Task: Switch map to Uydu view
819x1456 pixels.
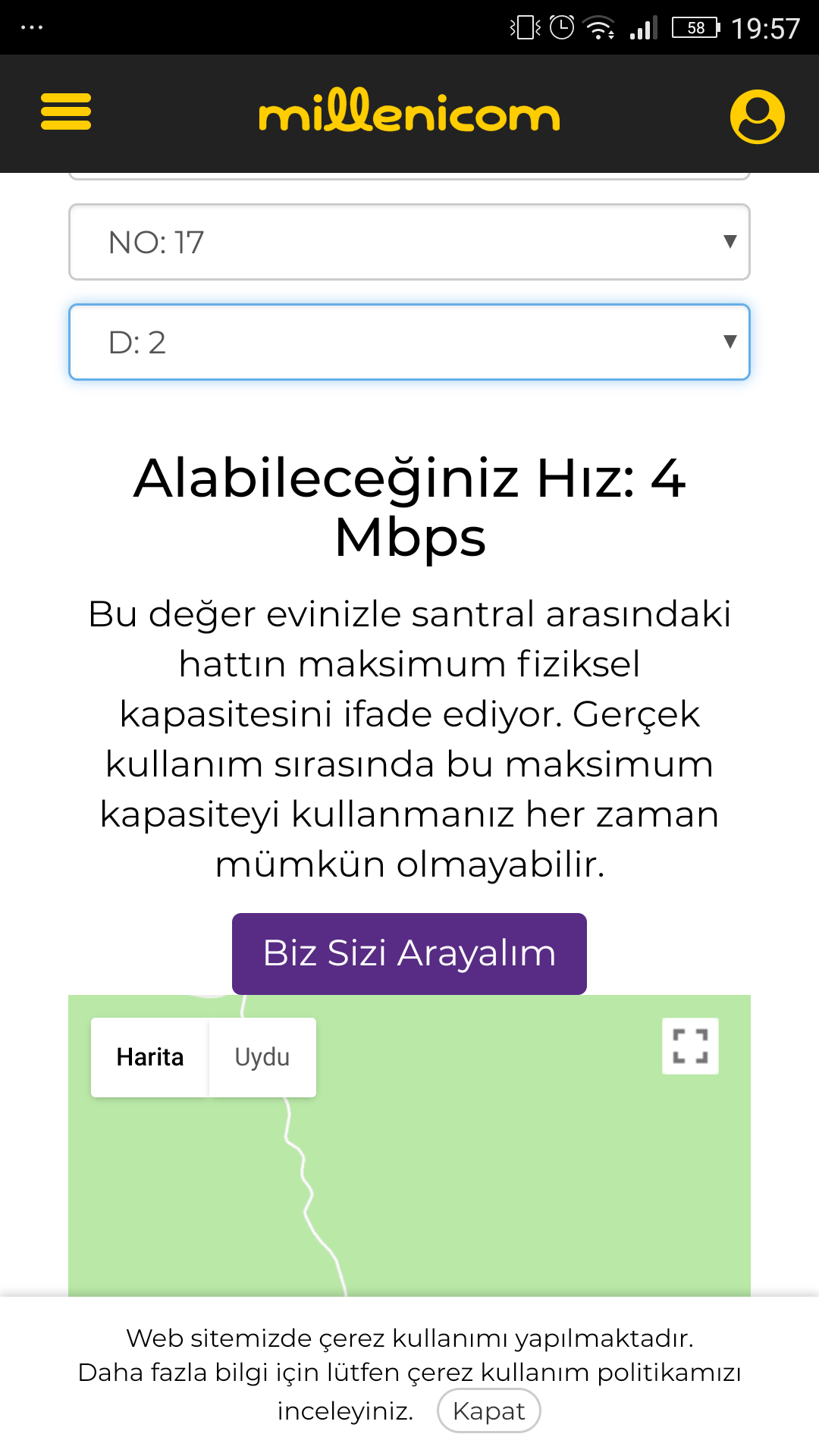Action: tap(262, 1057)
